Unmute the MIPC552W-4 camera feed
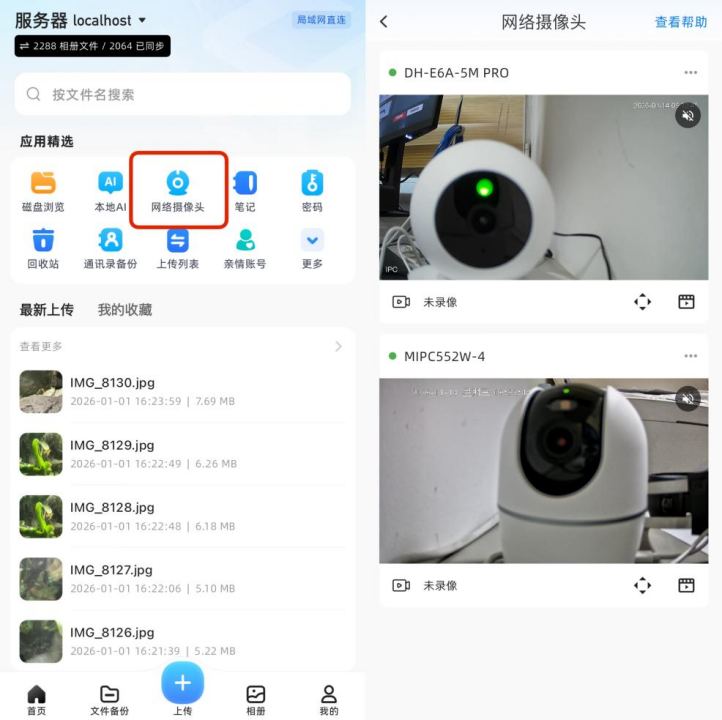Image resolution: width=722 pixels, height=720 pixels. [x=687, y=399]
